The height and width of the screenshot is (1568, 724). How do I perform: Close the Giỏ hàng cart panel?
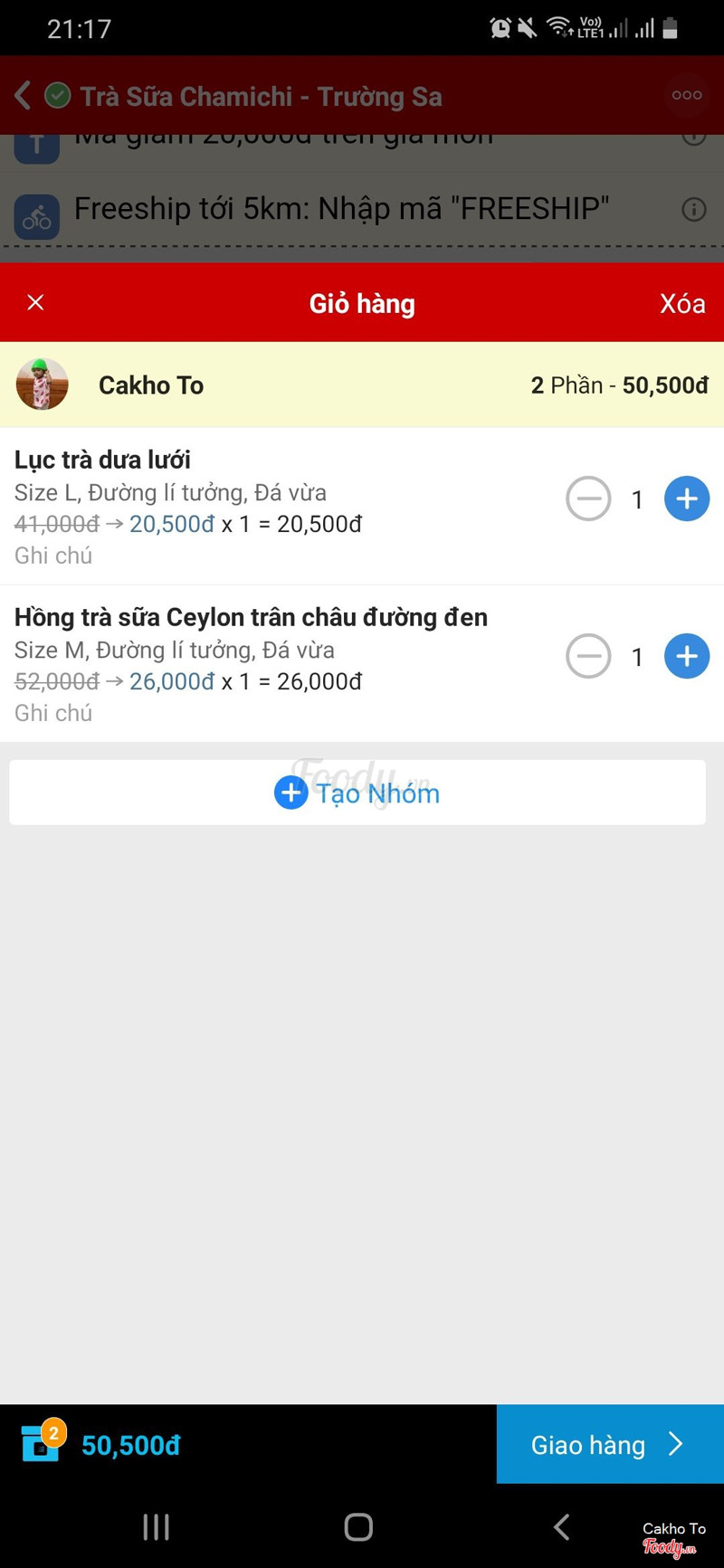[35, 302]
